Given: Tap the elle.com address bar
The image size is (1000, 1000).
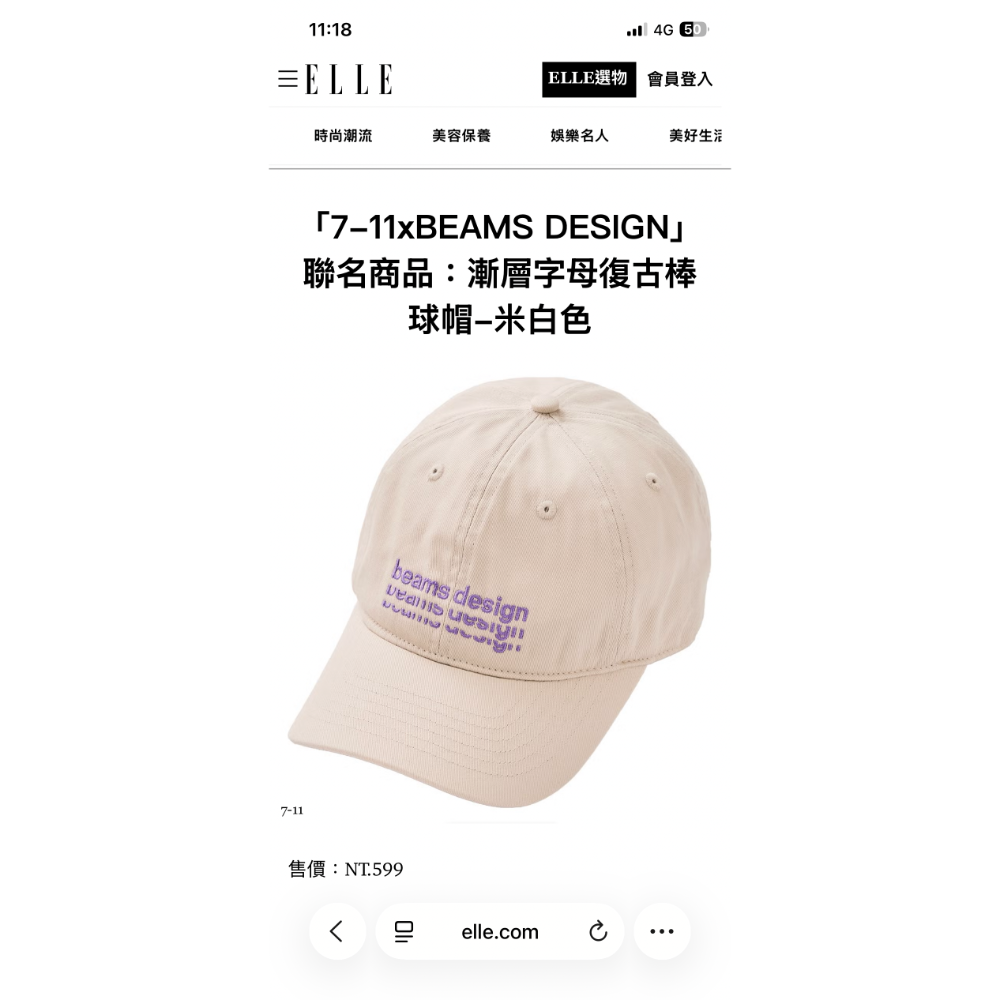Looking at the screenshot, I should pyautogui.click(x=499, y=932).
